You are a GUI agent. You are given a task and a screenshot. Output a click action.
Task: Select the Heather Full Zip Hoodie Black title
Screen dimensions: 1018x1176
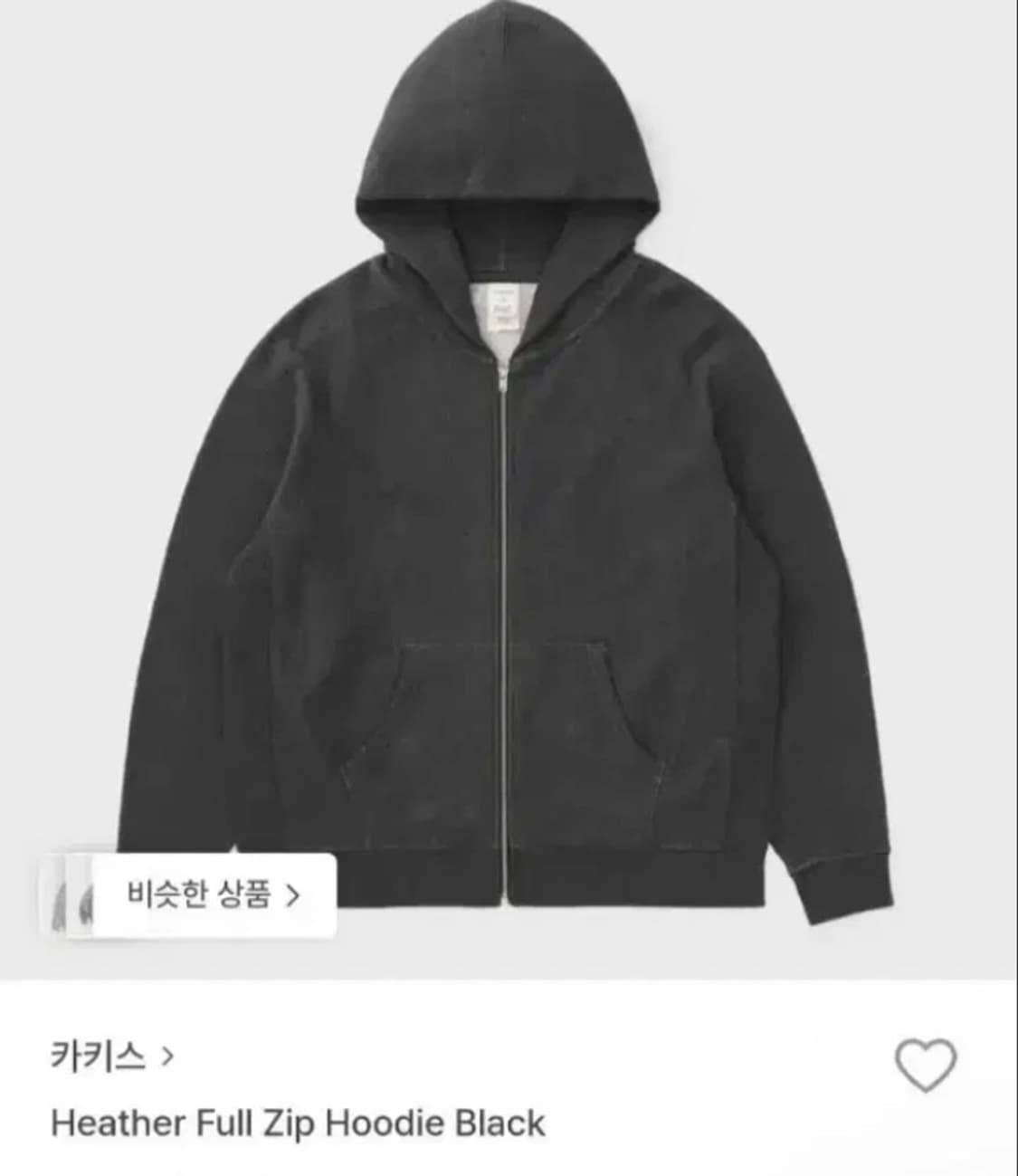299,1124
